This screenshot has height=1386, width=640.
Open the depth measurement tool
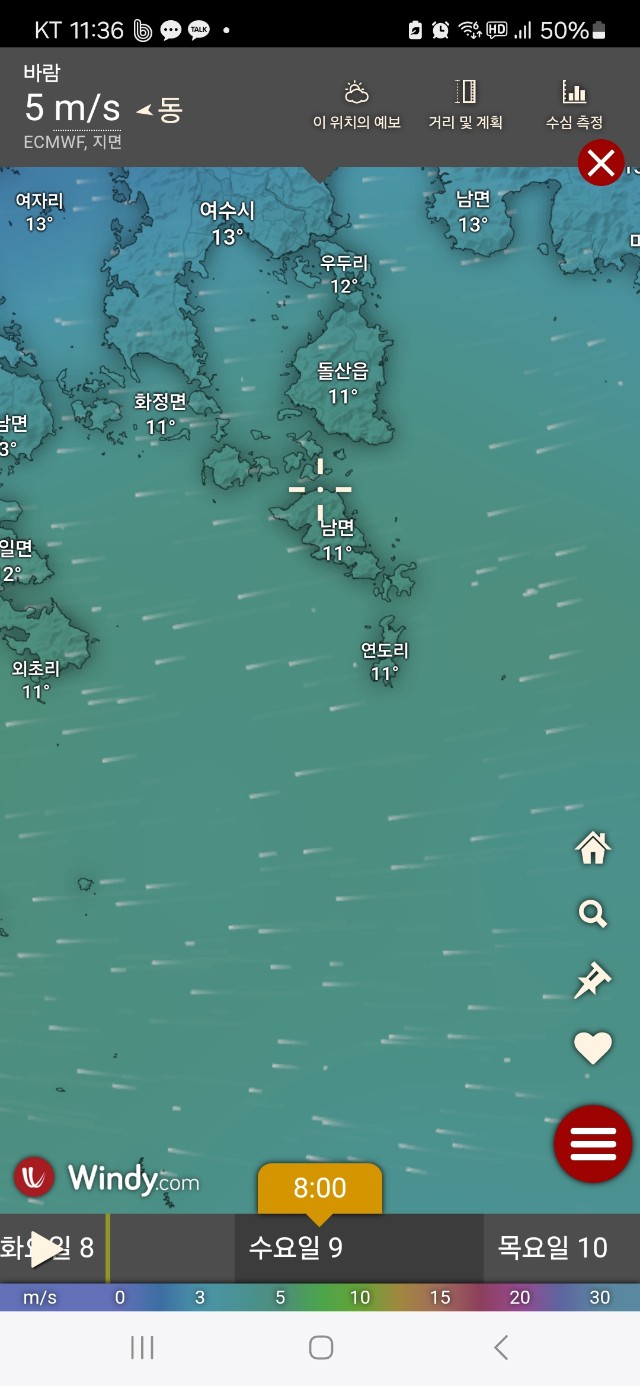click(x=574, y=106)
